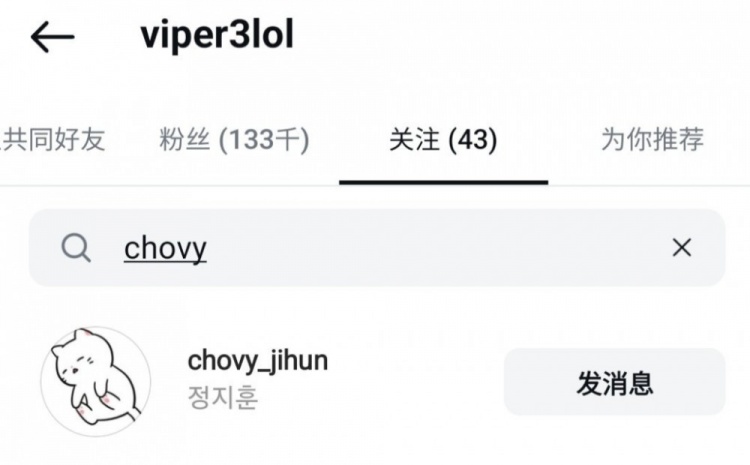Tap 发消息 to message chovy_jihun
Viewport: 750px width, 465px height.
[614, 381]
